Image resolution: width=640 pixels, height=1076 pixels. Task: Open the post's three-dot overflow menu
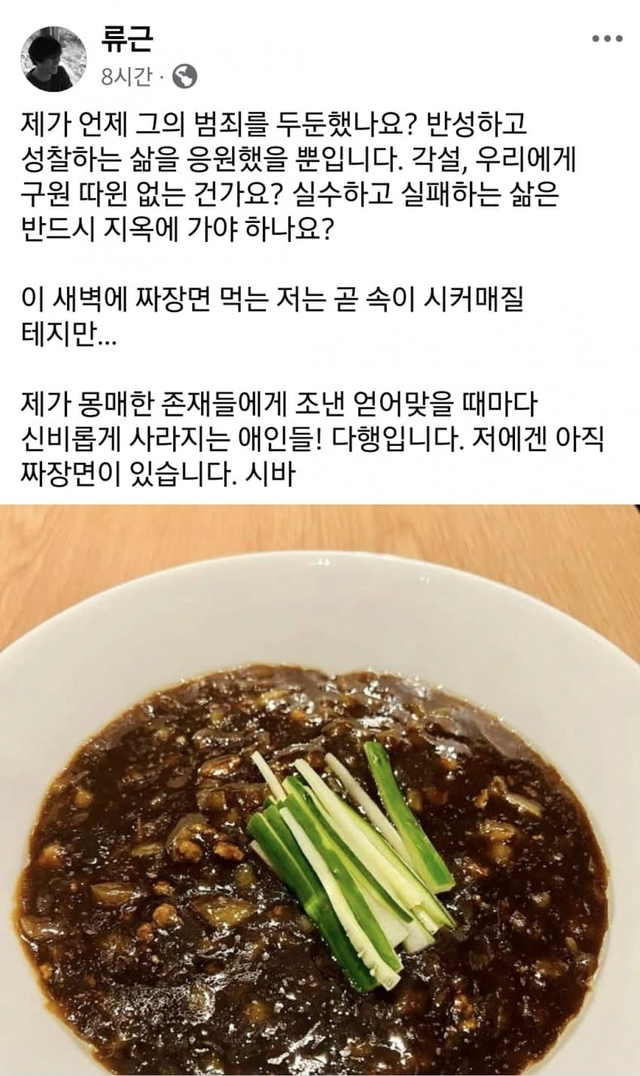607,39
